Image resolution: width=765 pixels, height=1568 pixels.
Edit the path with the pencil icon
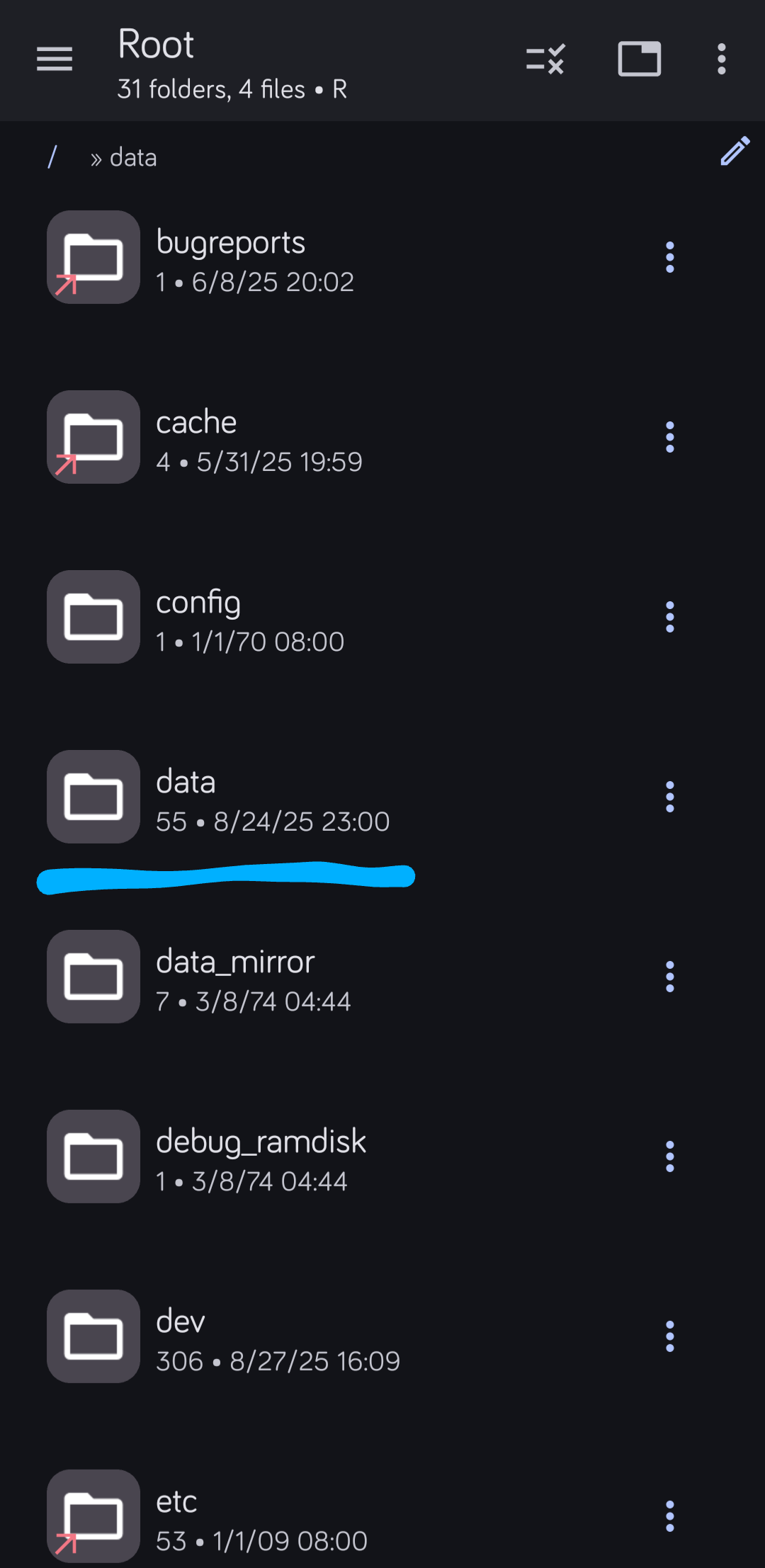[x=735, y=152]
